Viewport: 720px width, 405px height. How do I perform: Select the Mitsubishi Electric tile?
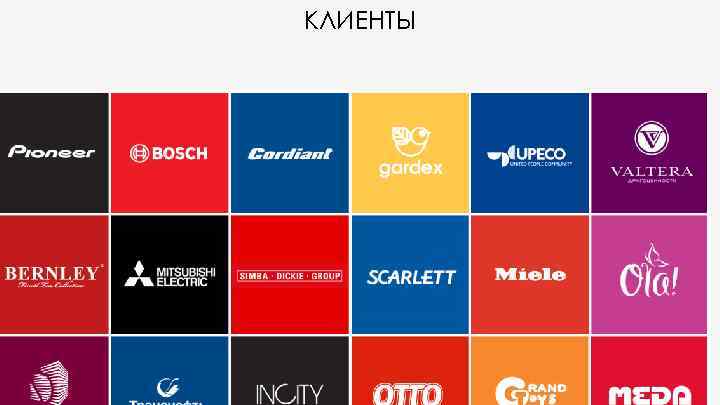click(169, 275)
